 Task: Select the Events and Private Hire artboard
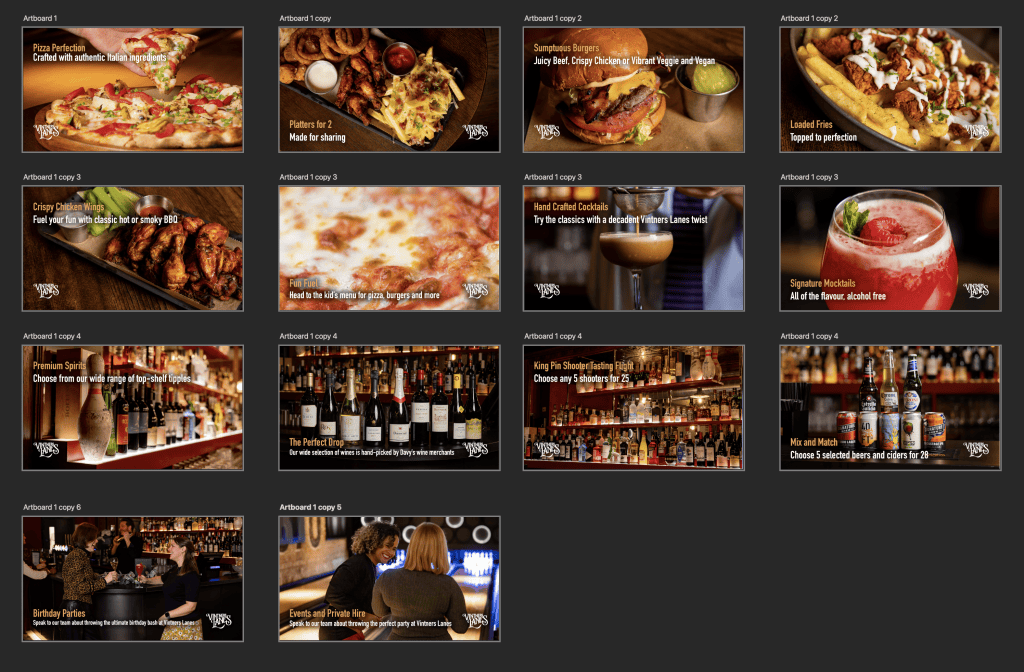(x=389, y=578)
